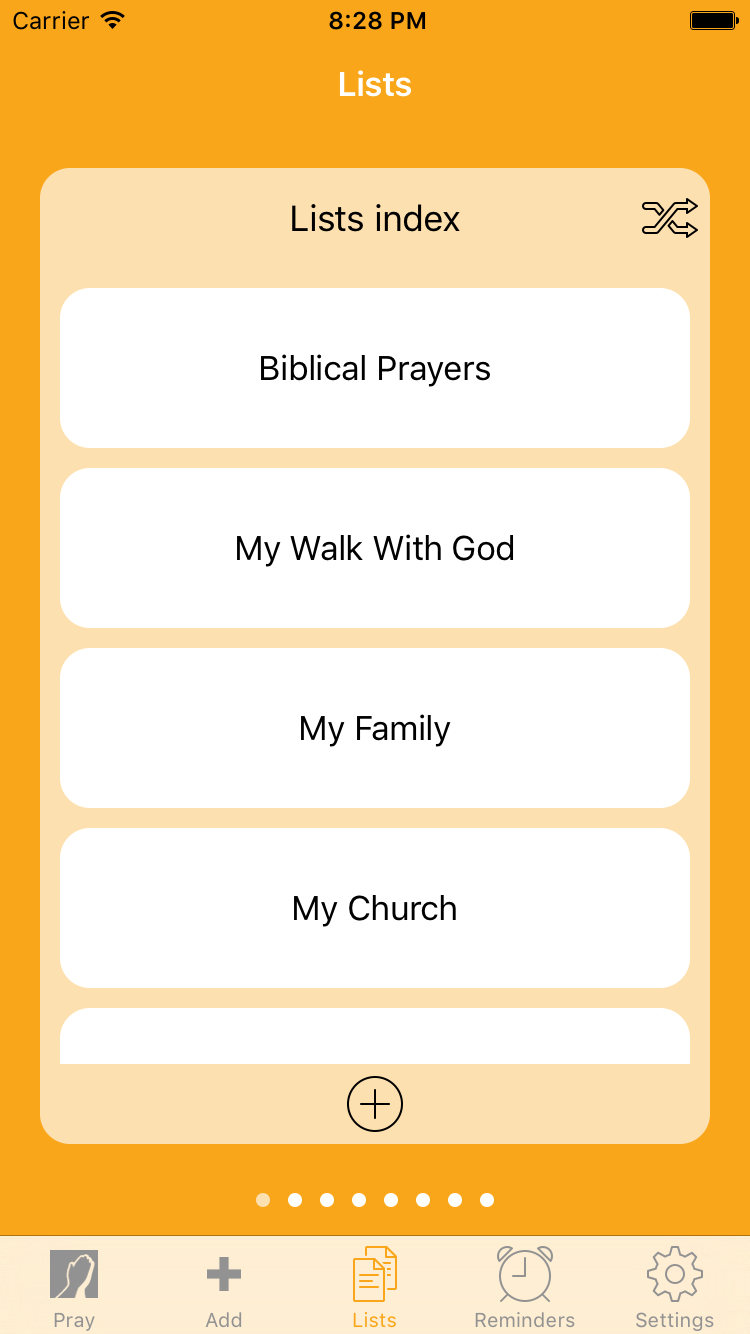Tap the last page indicator dot
750x1334 pixels.
(x=487, y=1200)
